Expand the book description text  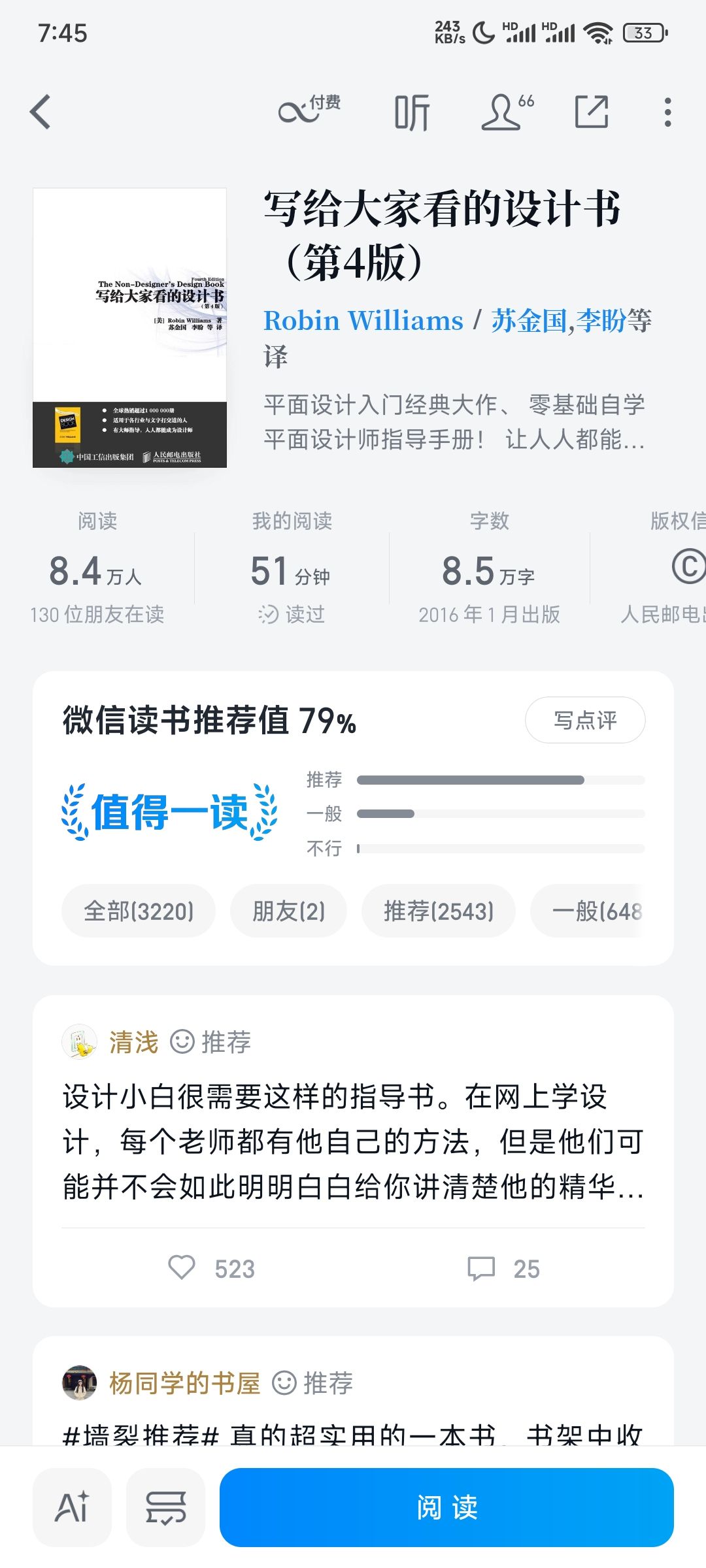pyautogui.click(x=454, y=422)
